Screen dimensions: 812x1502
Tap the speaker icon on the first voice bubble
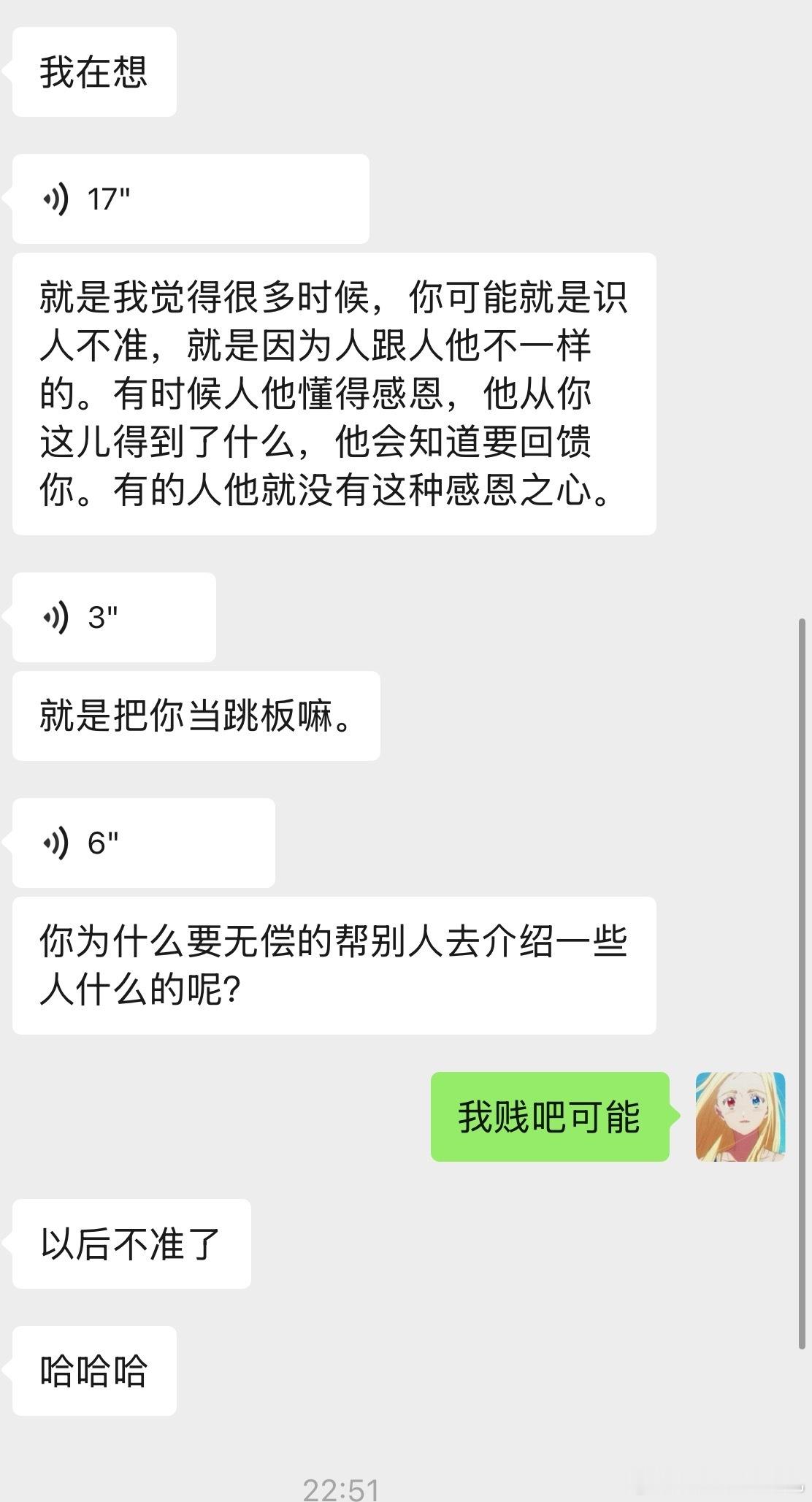[55, 197]
